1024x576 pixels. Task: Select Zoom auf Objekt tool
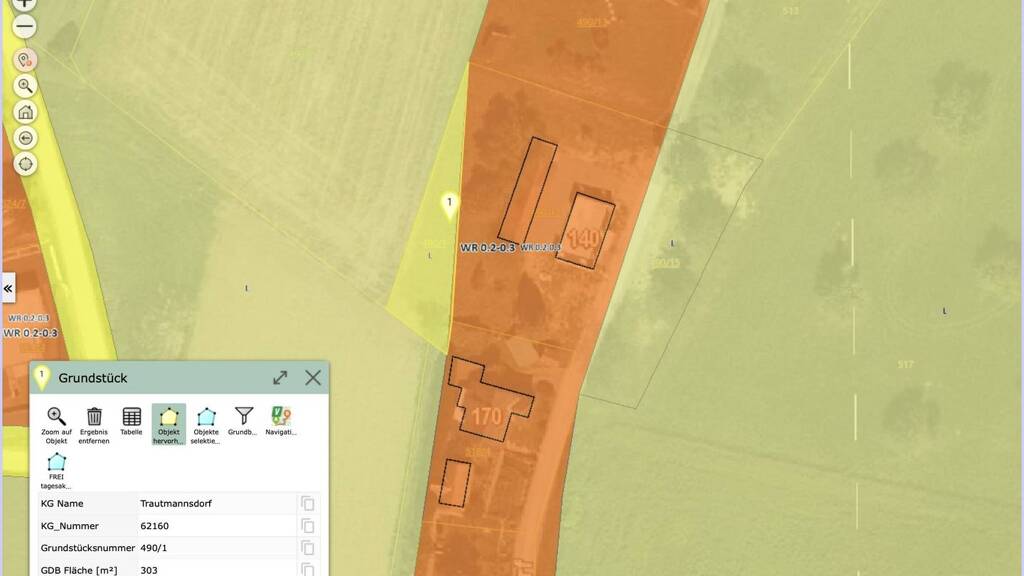pyautogui.click(x=56, y=425)
